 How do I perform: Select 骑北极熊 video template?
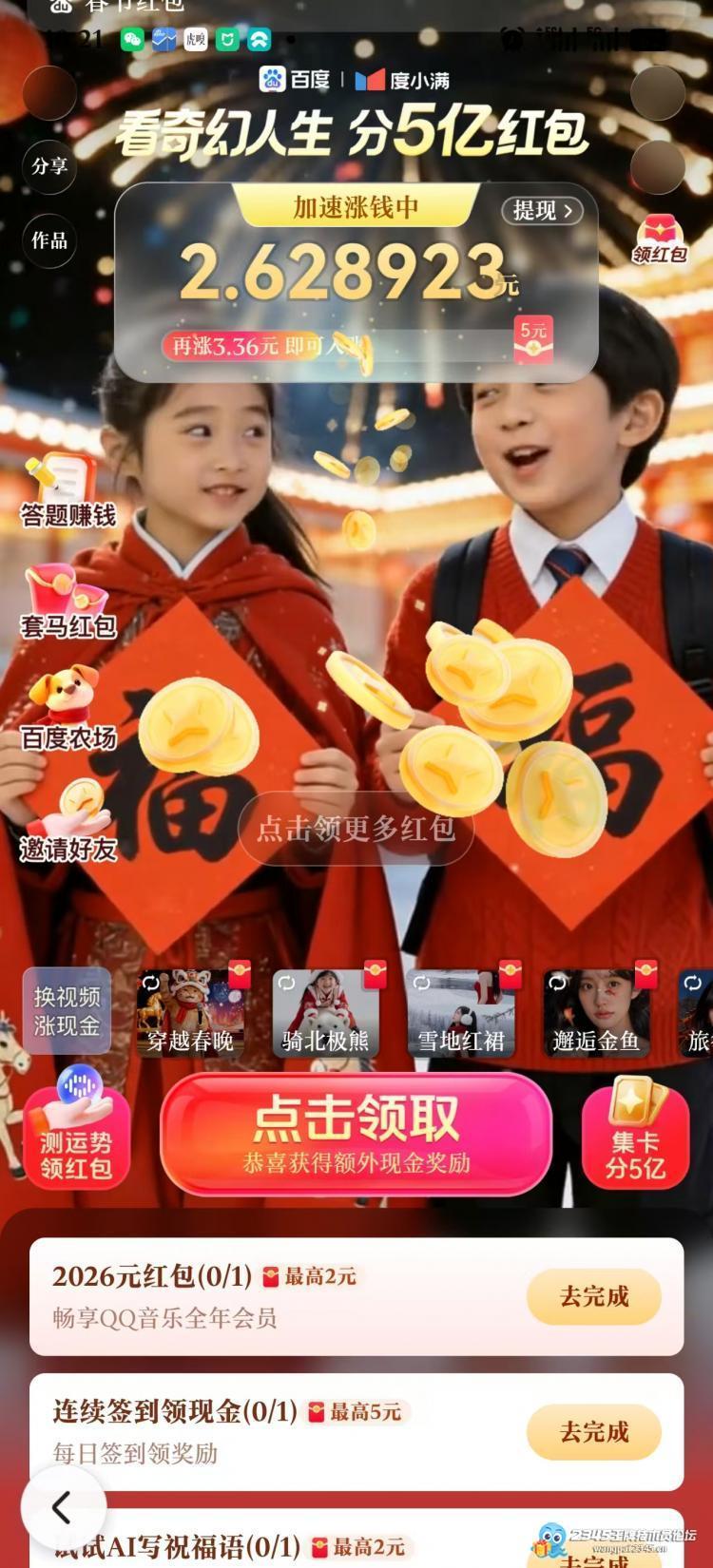click(x=326, y=1014)
